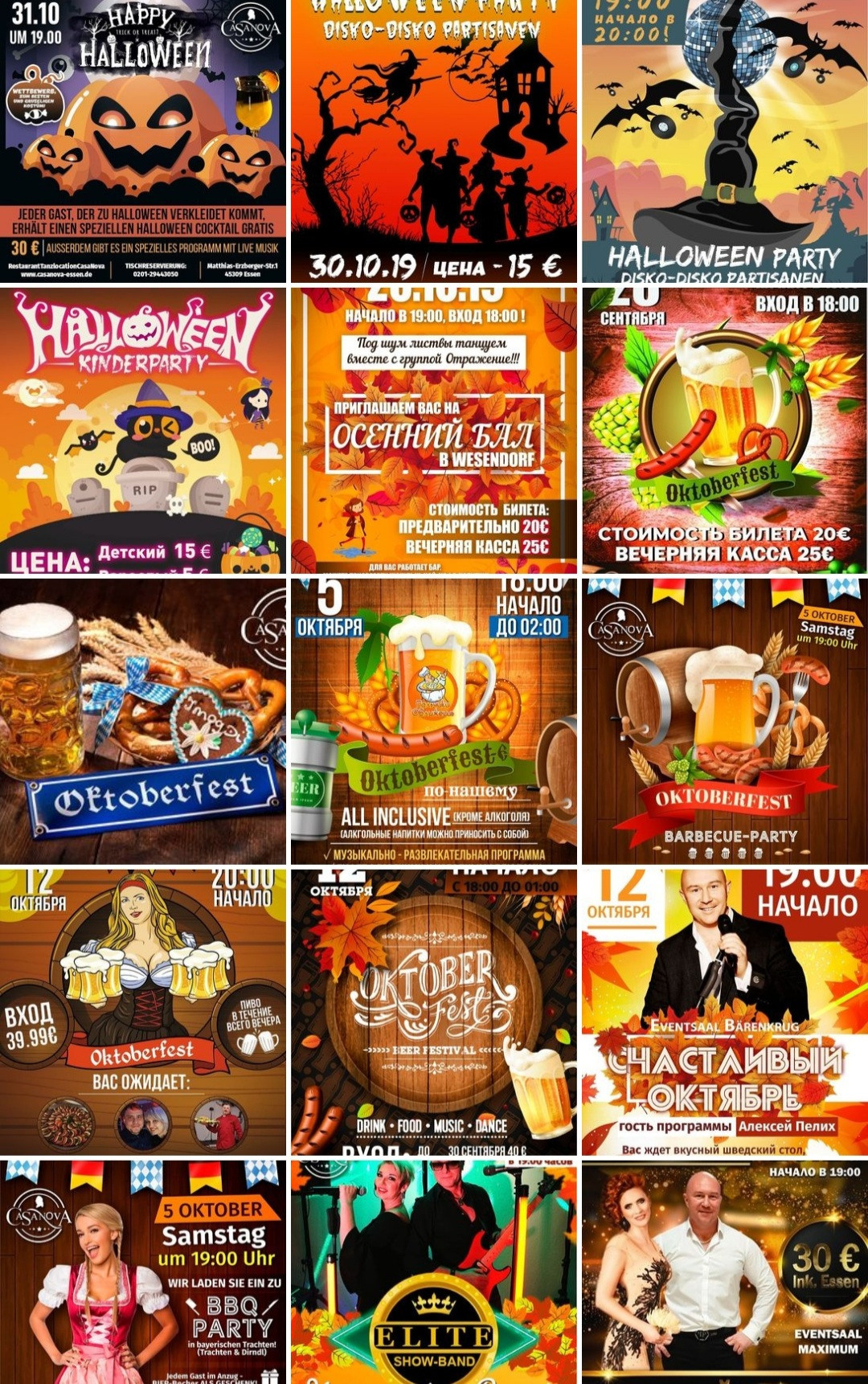Open the 5 Oktober Samstag BBQ Party post
868x1384 pixels.
coord(143,1271)
